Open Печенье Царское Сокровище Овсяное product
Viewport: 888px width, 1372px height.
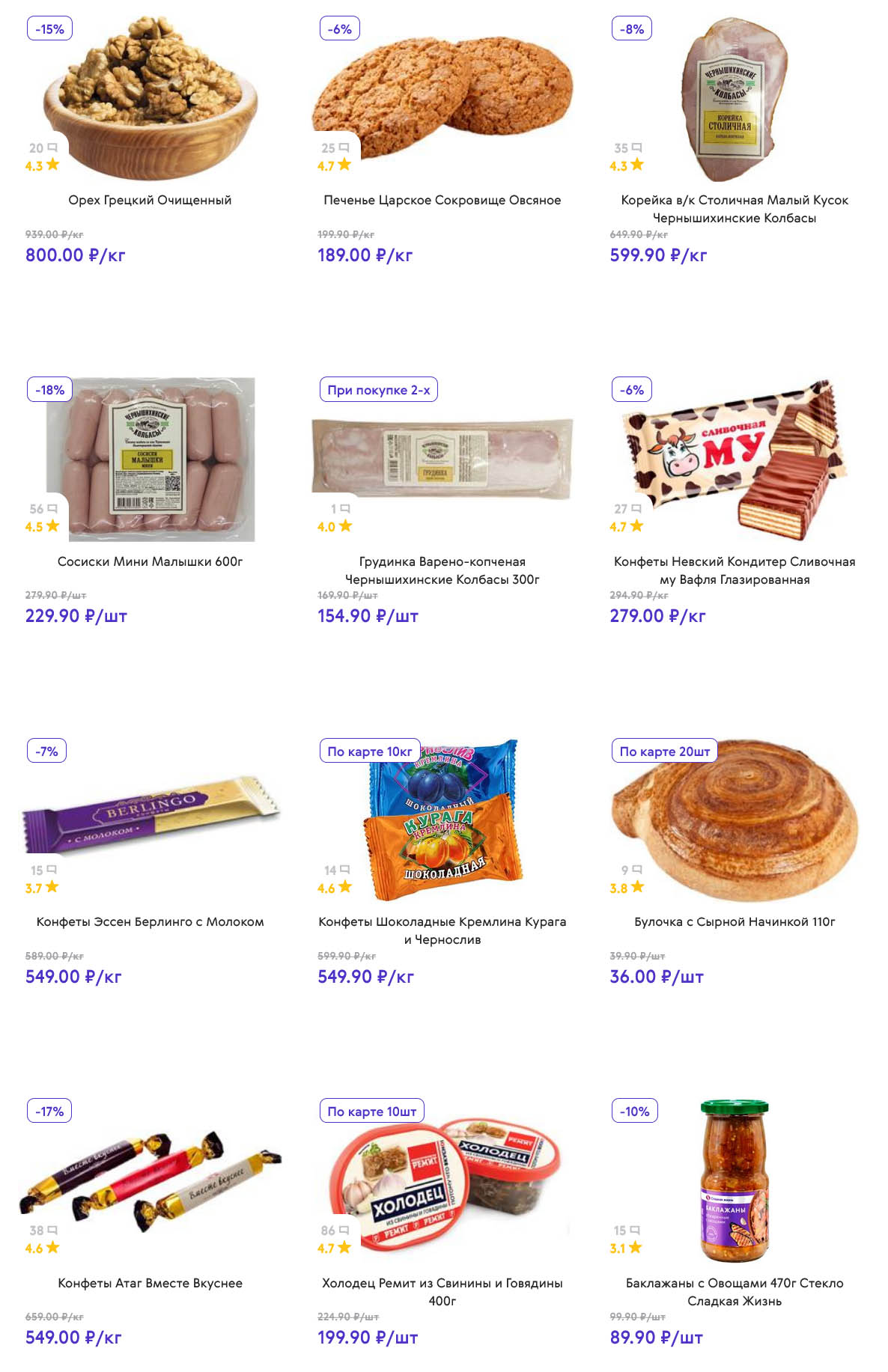tap(442, 200)
